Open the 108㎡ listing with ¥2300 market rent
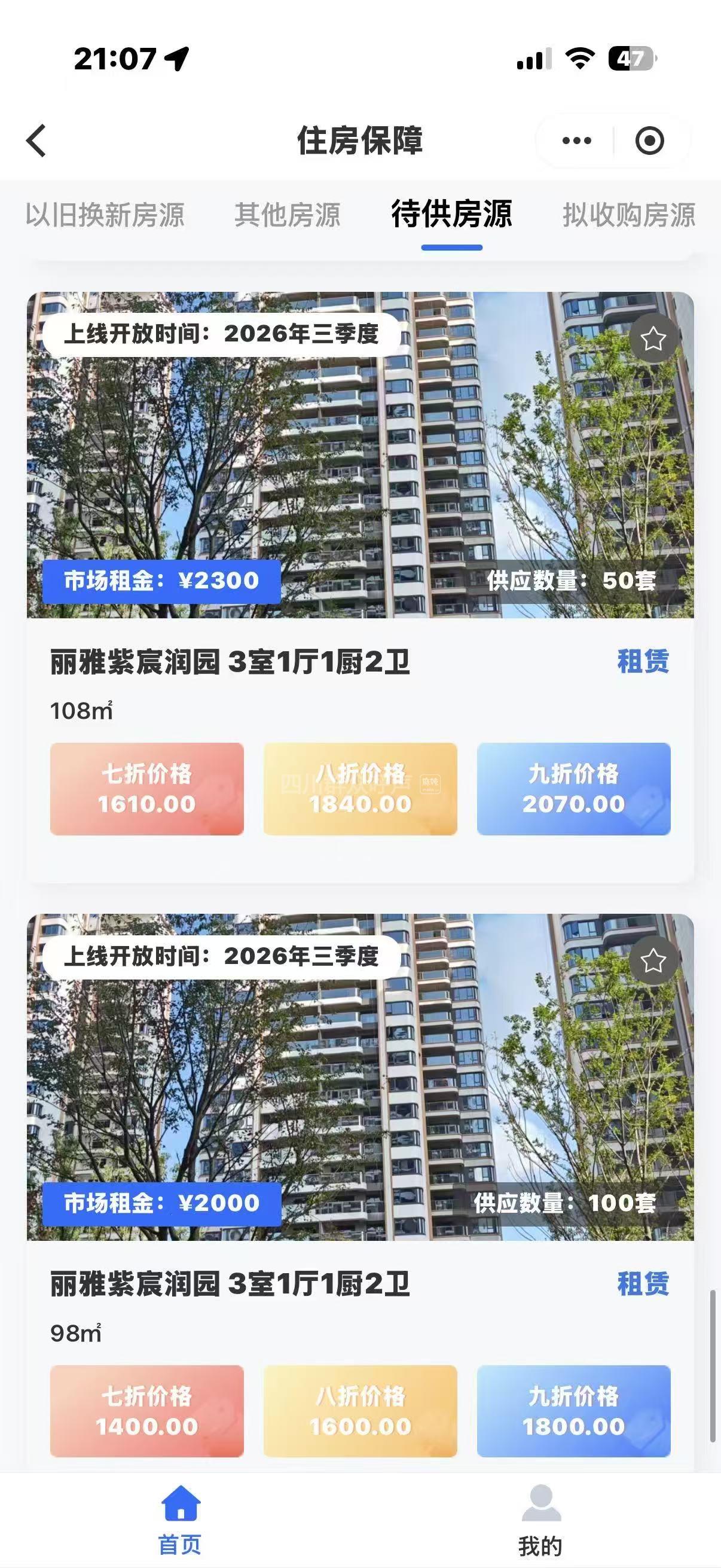The height and width of the screenshot is (1568, 721). tap(230, 662)
